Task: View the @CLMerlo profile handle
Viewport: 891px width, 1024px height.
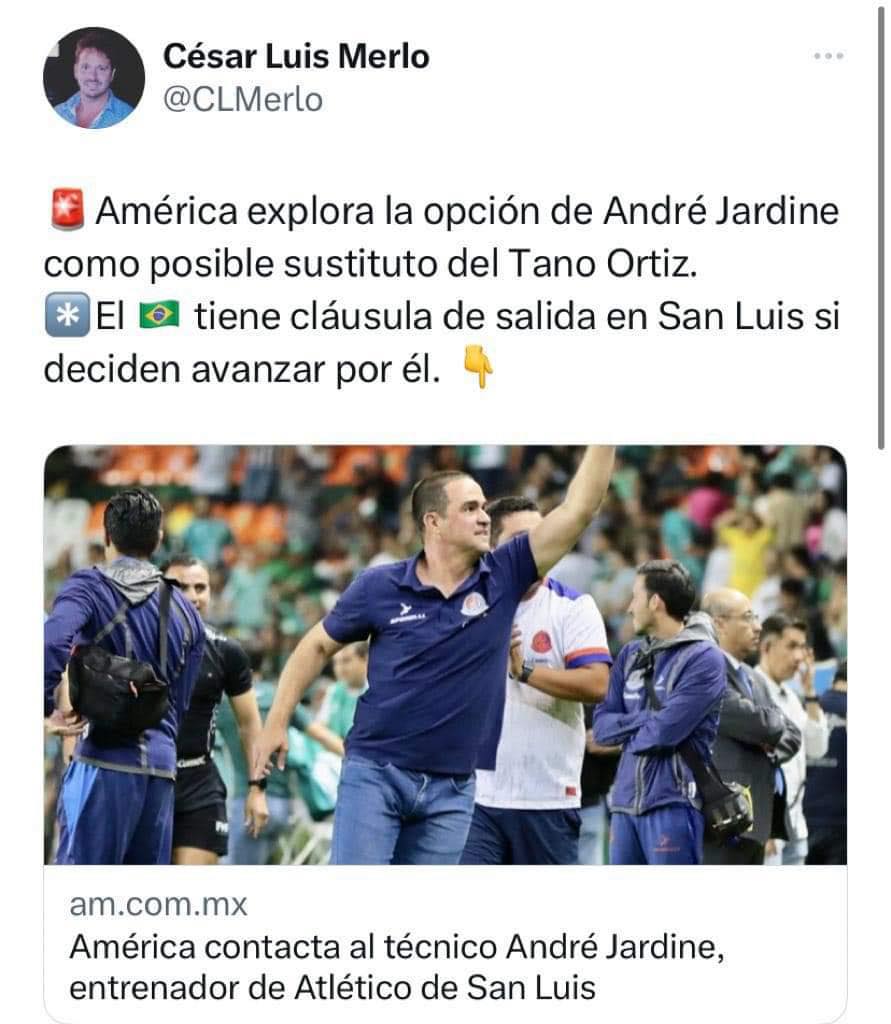Action: [242, 99]
